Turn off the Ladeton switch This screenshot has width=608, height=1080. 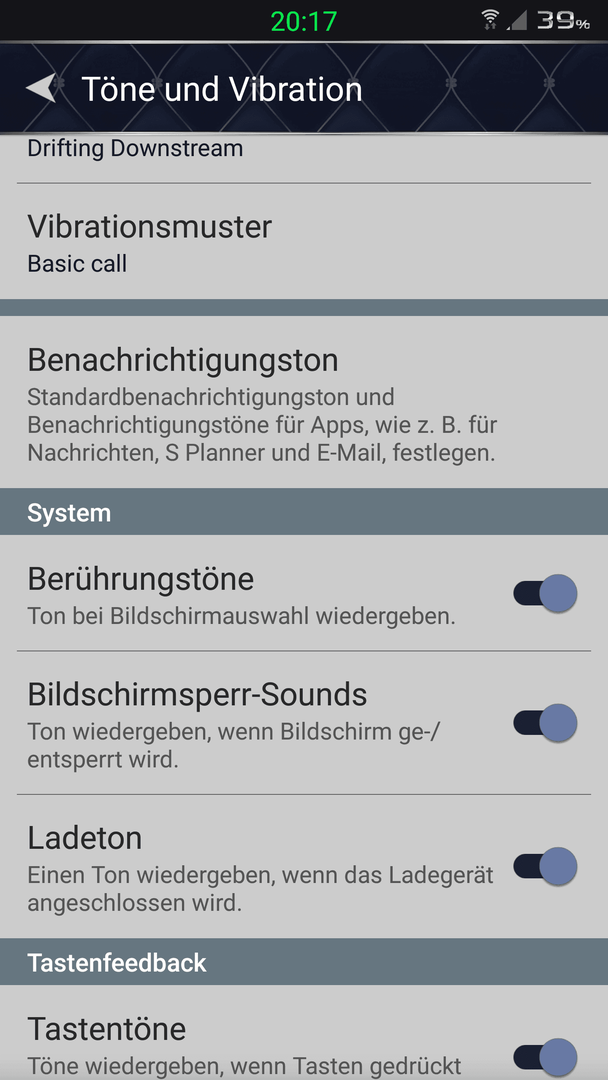click(x=545, y=866)
